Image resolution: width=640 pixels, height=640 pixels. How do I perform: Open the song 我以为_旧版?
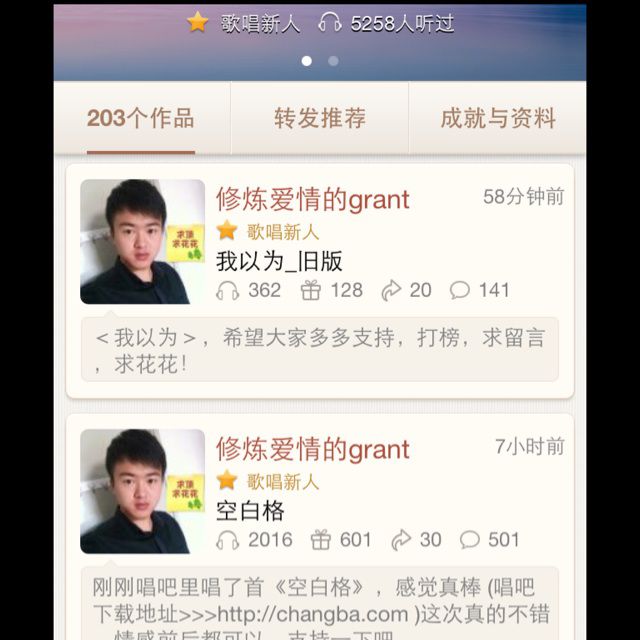[279, 261]
